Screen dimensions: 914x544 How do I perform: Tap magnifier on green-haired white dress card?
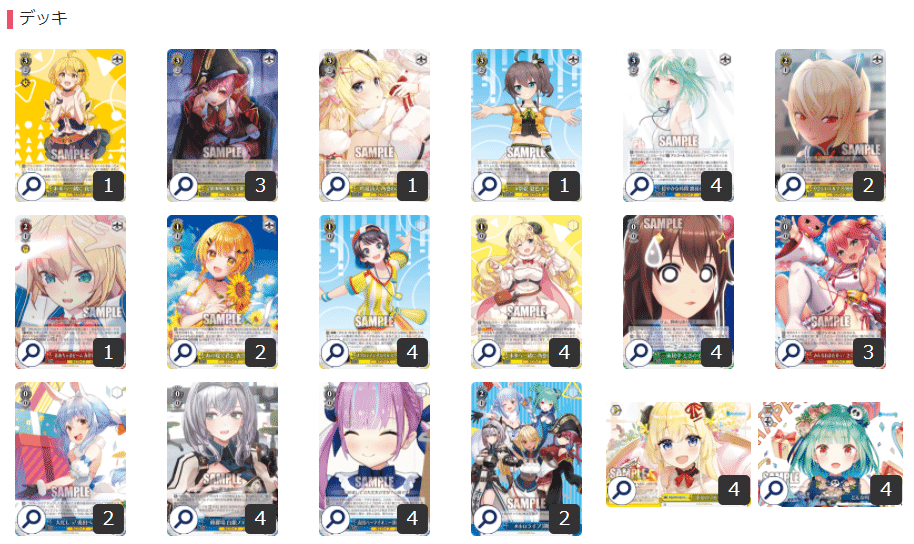(x=639, y=186)
